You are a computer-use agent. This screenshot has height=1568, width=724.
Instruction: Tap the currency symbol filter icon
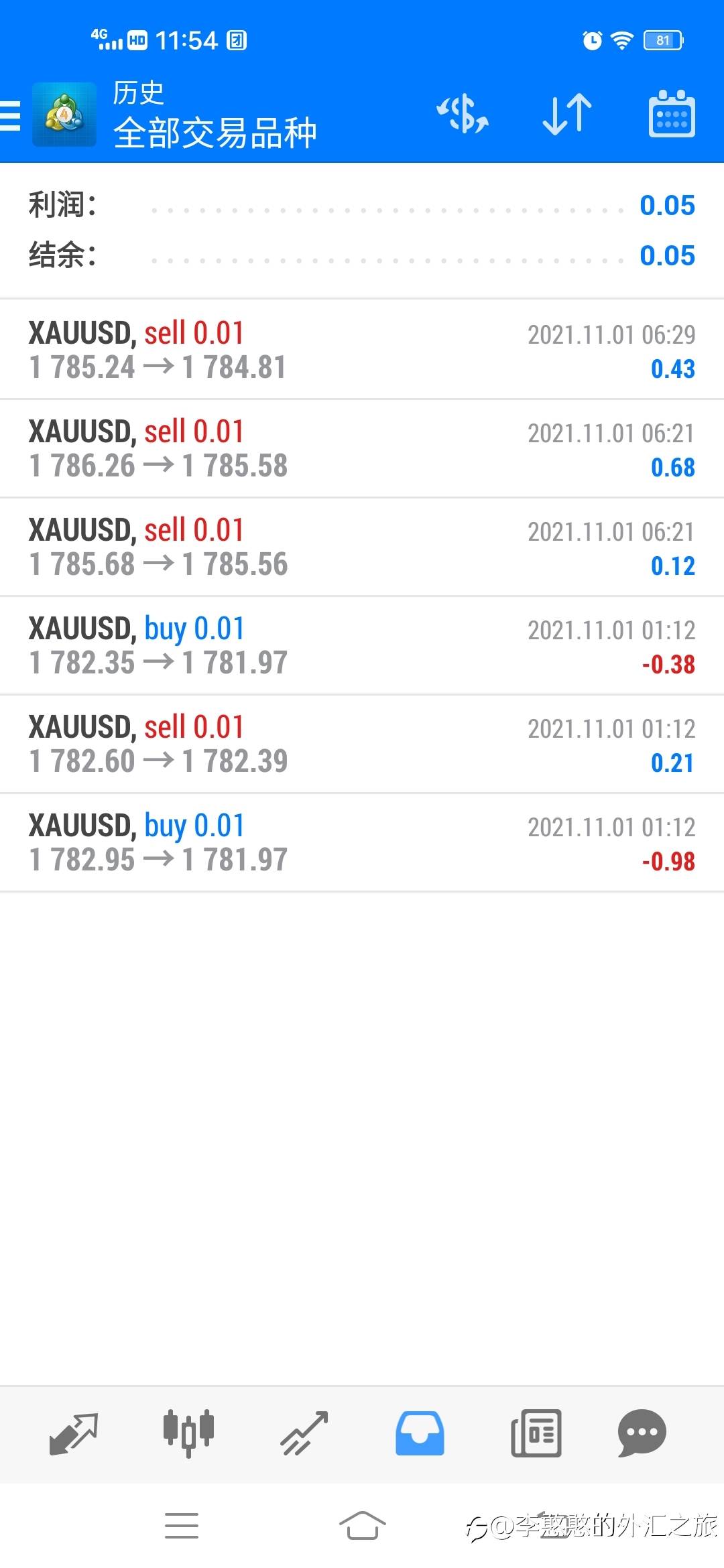pyautogui.click(x=463, y=114)
